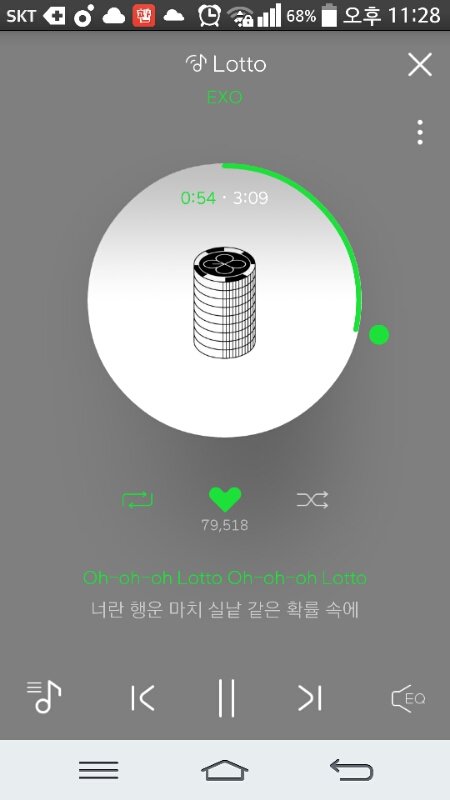Go back with system back button
450x800 pixels.
click(x=352, y=770)
